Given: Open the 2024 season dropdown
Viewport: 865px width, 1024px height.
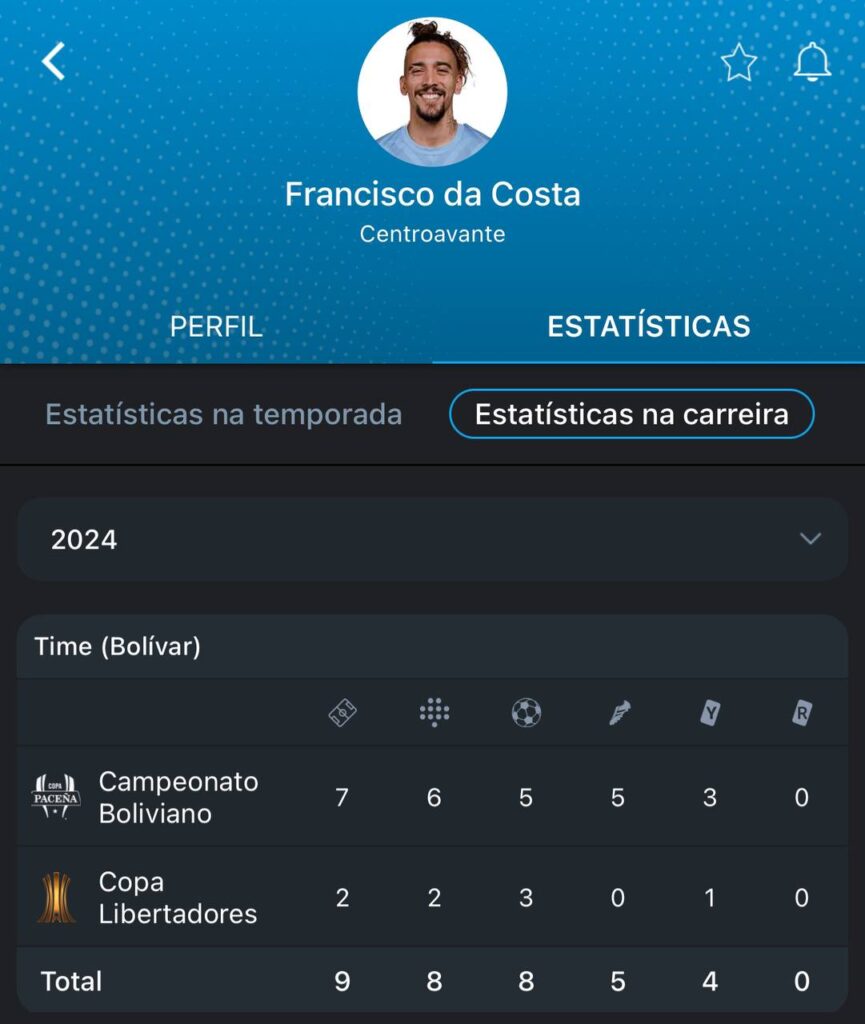Looking at the screenshot, I should (x=432, y=538).
